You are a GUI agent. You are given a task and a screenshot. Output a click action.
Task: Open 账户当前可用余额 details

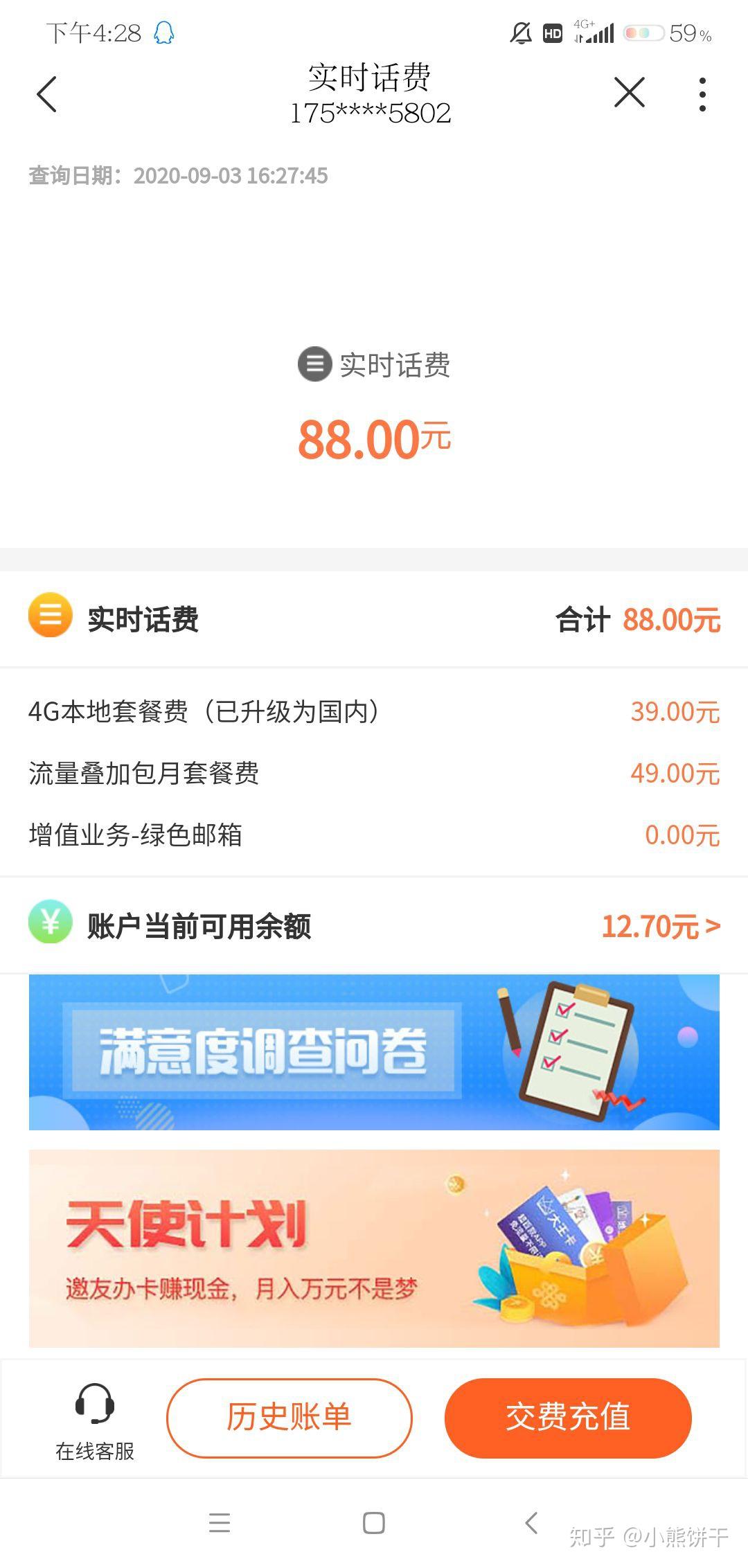click(x=660, y=926)
